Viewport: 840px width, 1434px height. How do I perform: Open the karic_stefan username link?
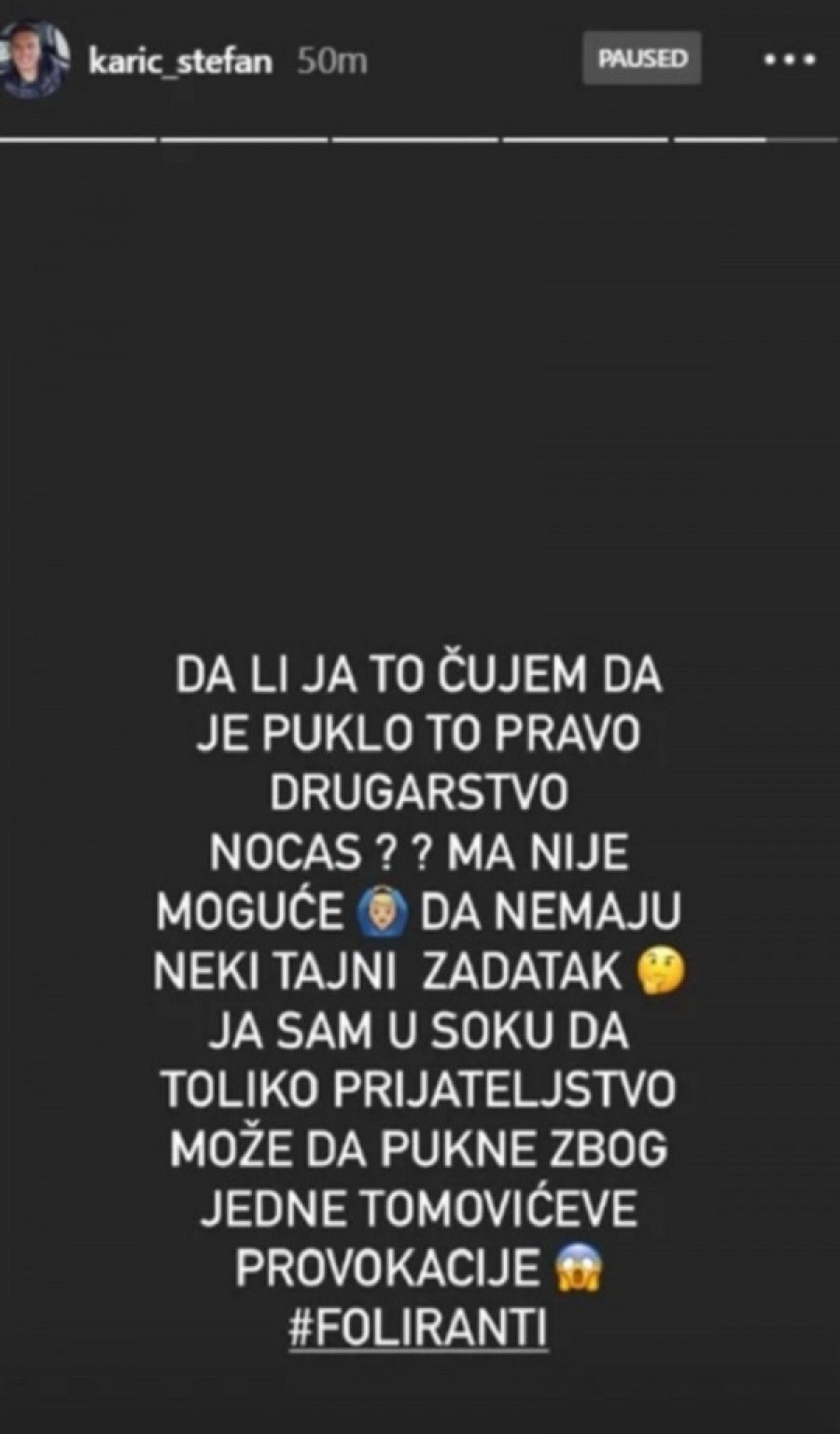pyautogui.click(x=180, y=61)
